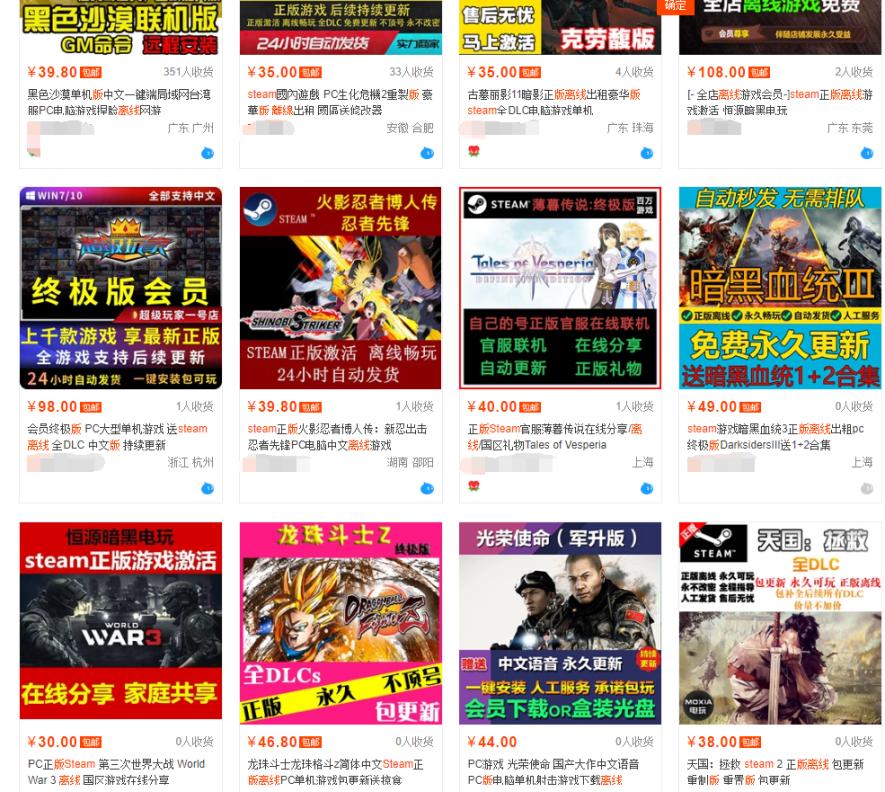Open the 龙珠斗士z简体中文 title link
885x792 pixels.
click(x=335, y=771)
